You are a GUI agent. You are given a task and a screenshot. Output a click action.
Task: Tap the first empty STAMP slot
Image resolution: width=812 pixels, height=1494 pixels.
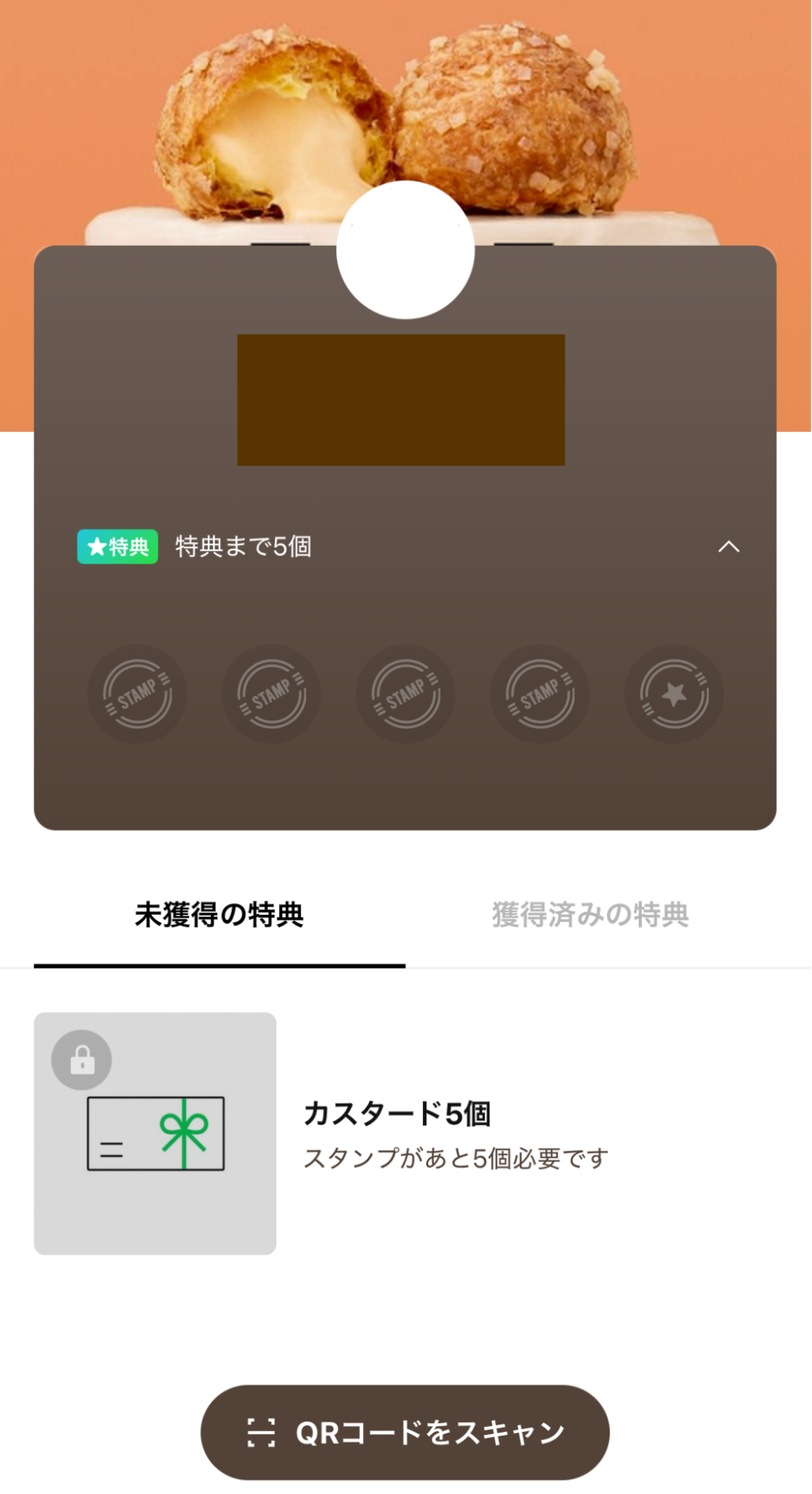137,694
